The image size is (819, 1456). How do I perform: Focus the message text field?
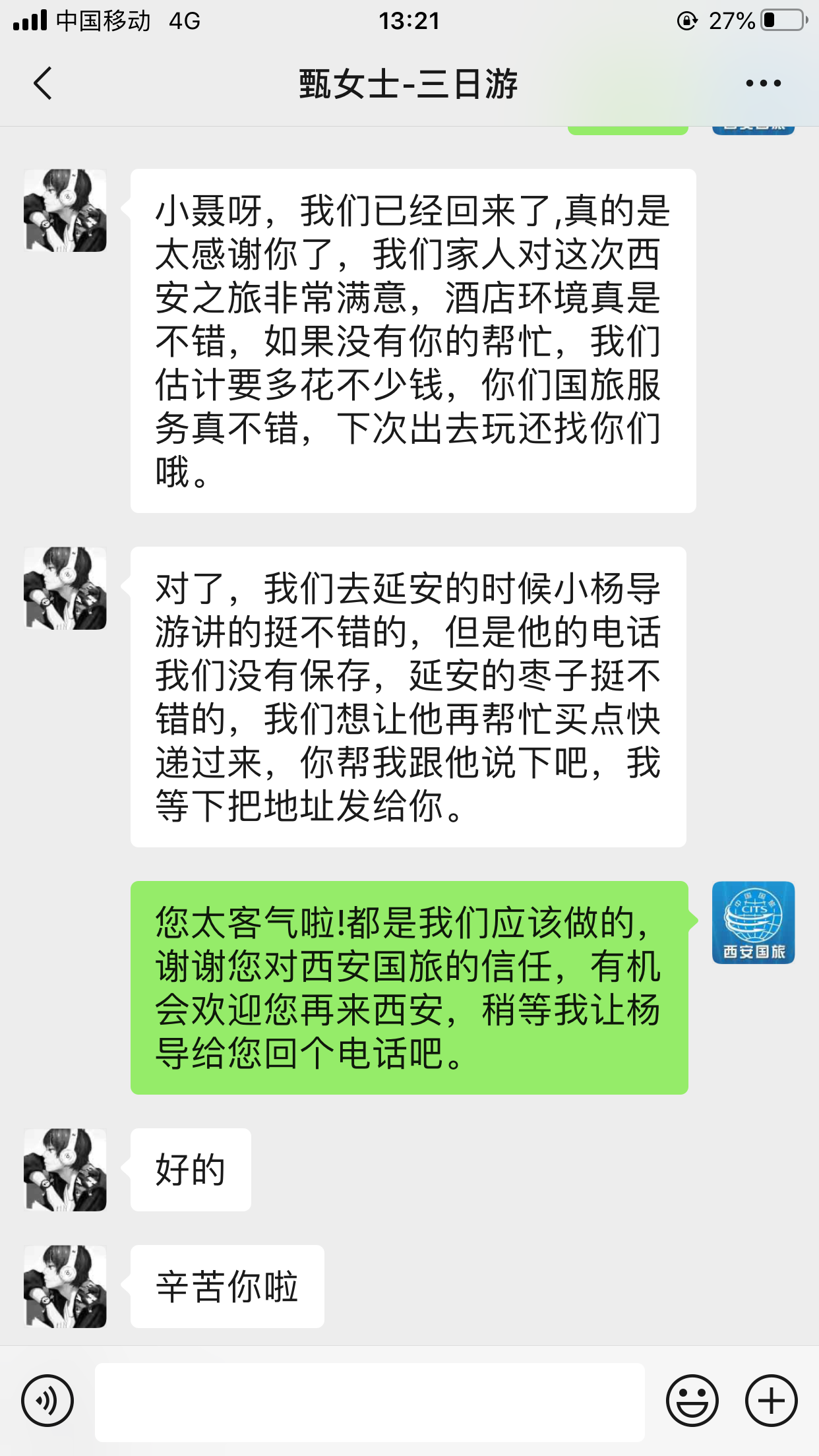point(369,1402)
